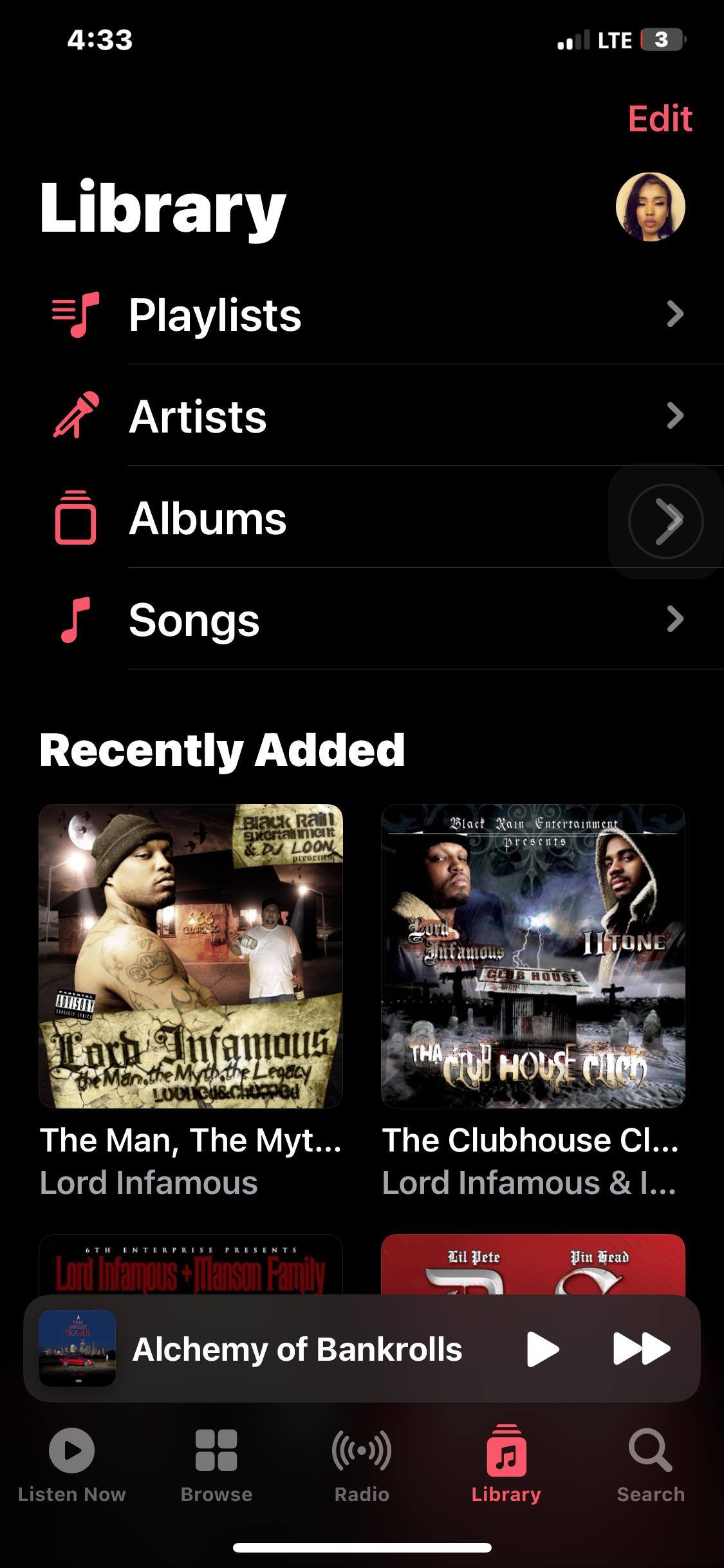Expand the Alchemy of Bankrolls mini player
The width and height of the screenshot is (724, 1568).
coord(296,1349)
